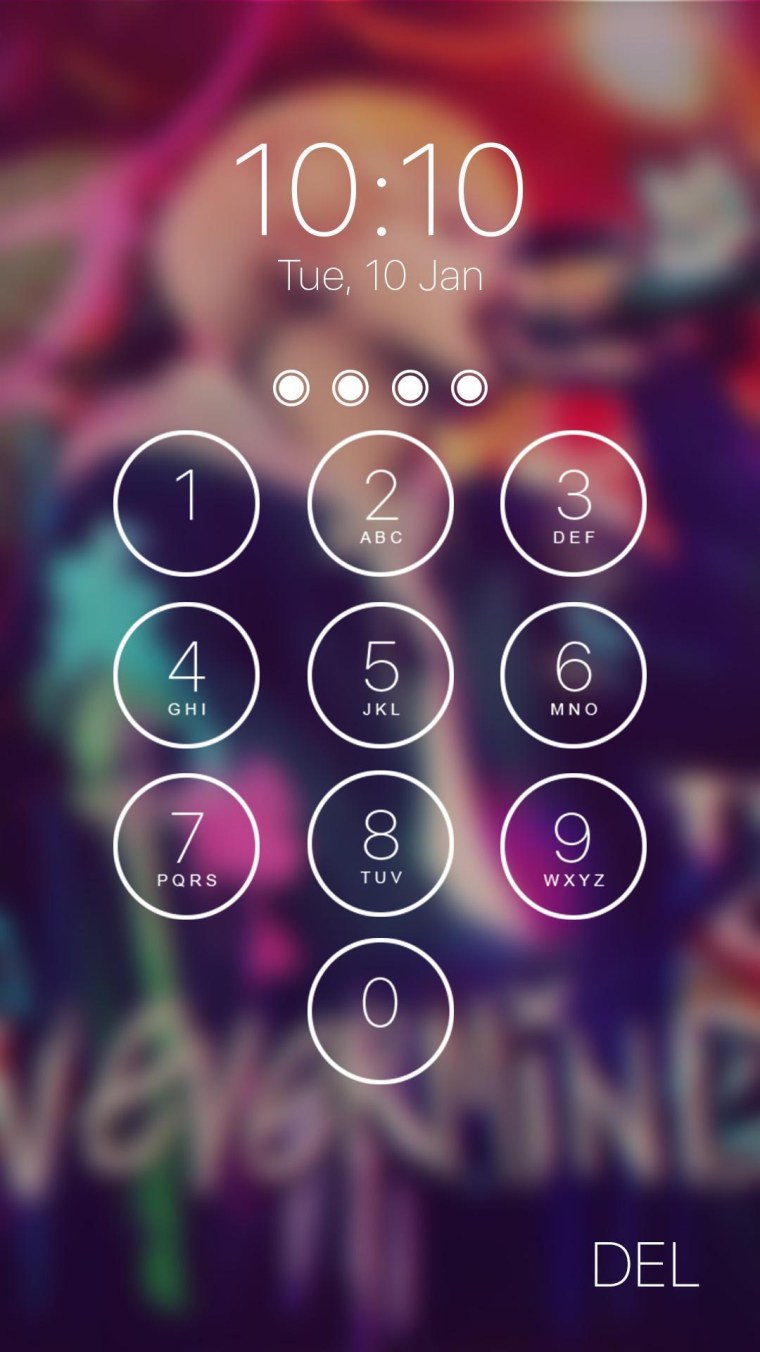Enter digit 1 on the keypad
The width and height of the screenshot is (760, 1352).
[x=187, y=503]
